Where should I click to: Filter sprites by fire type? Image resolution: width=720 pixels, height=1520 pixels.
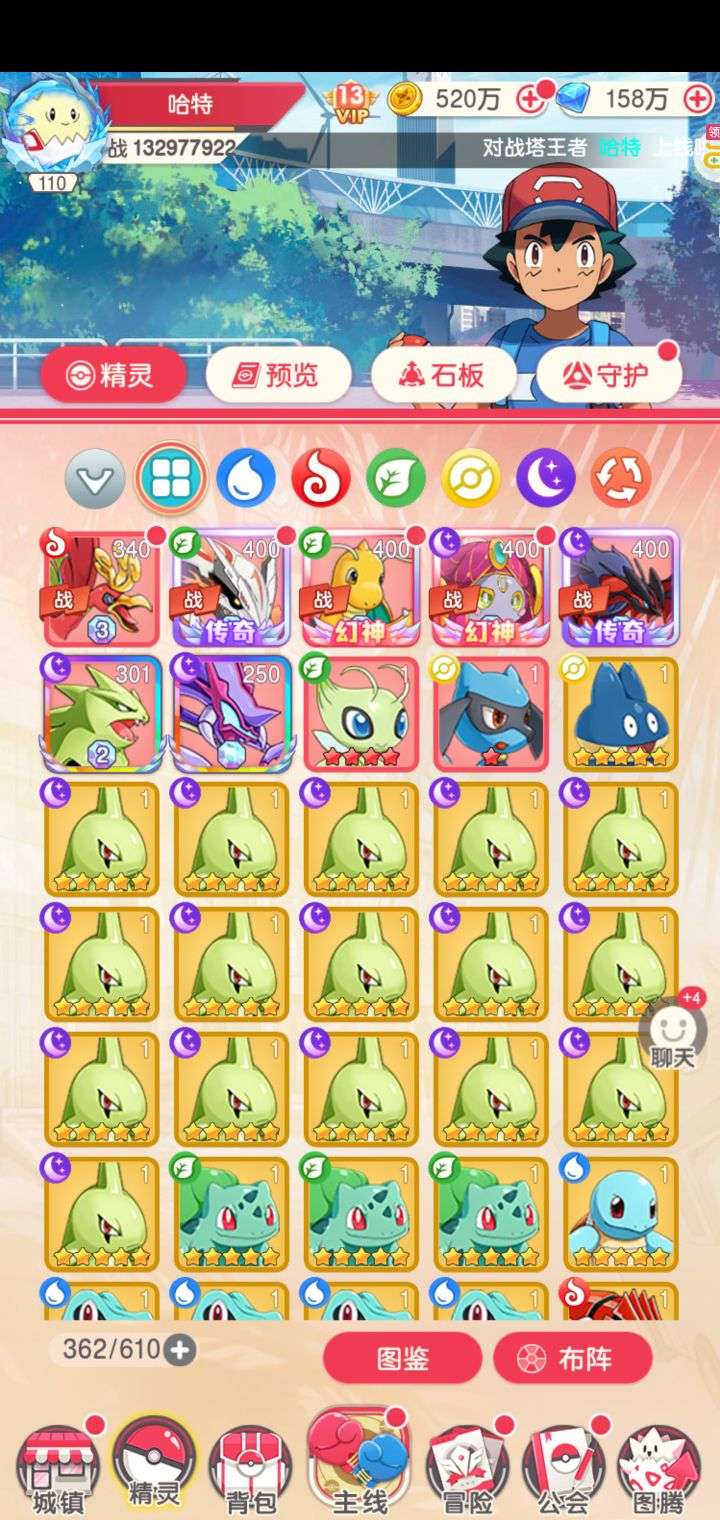coord(321,478)
